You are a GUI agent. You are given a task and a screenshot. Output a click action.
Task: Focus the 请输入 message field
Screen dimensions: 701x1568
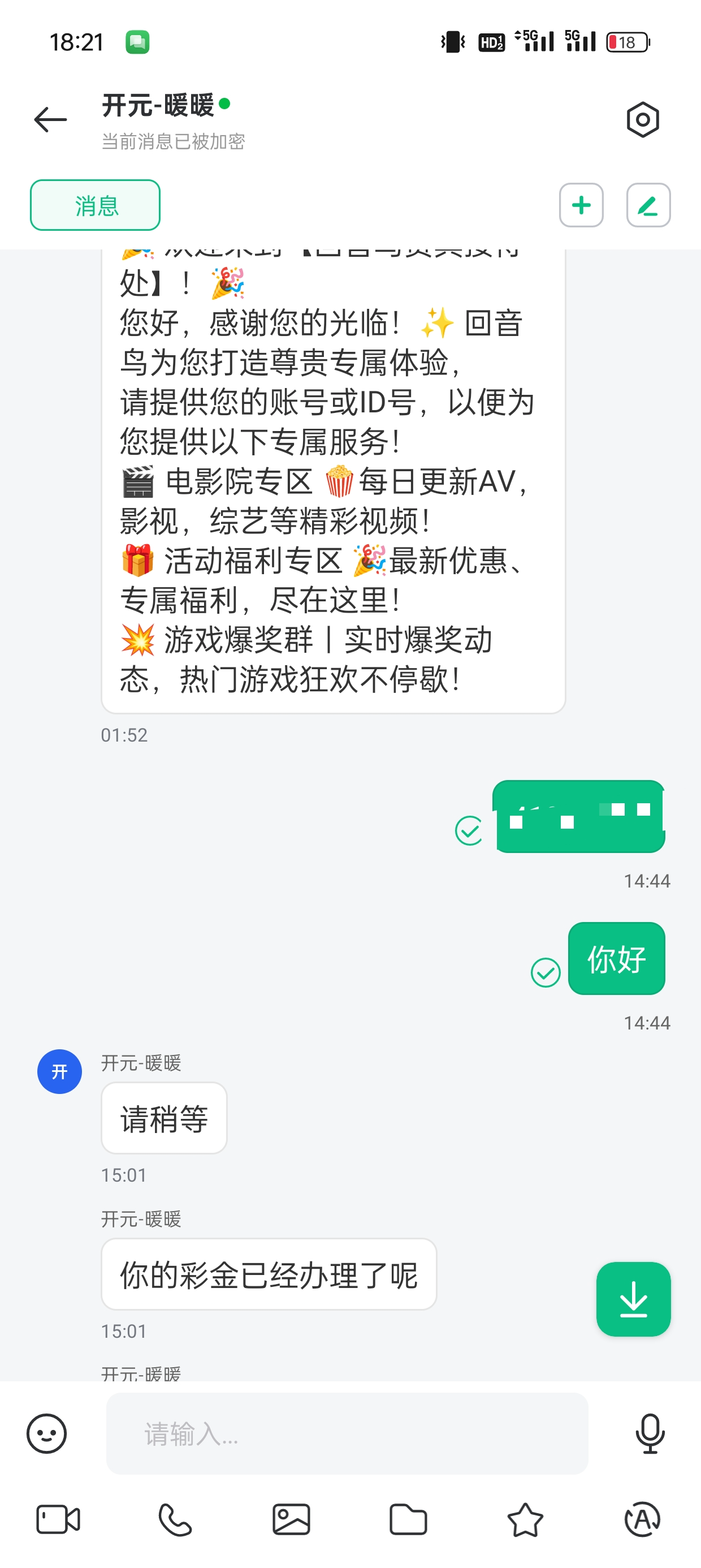pos(347,1433)
